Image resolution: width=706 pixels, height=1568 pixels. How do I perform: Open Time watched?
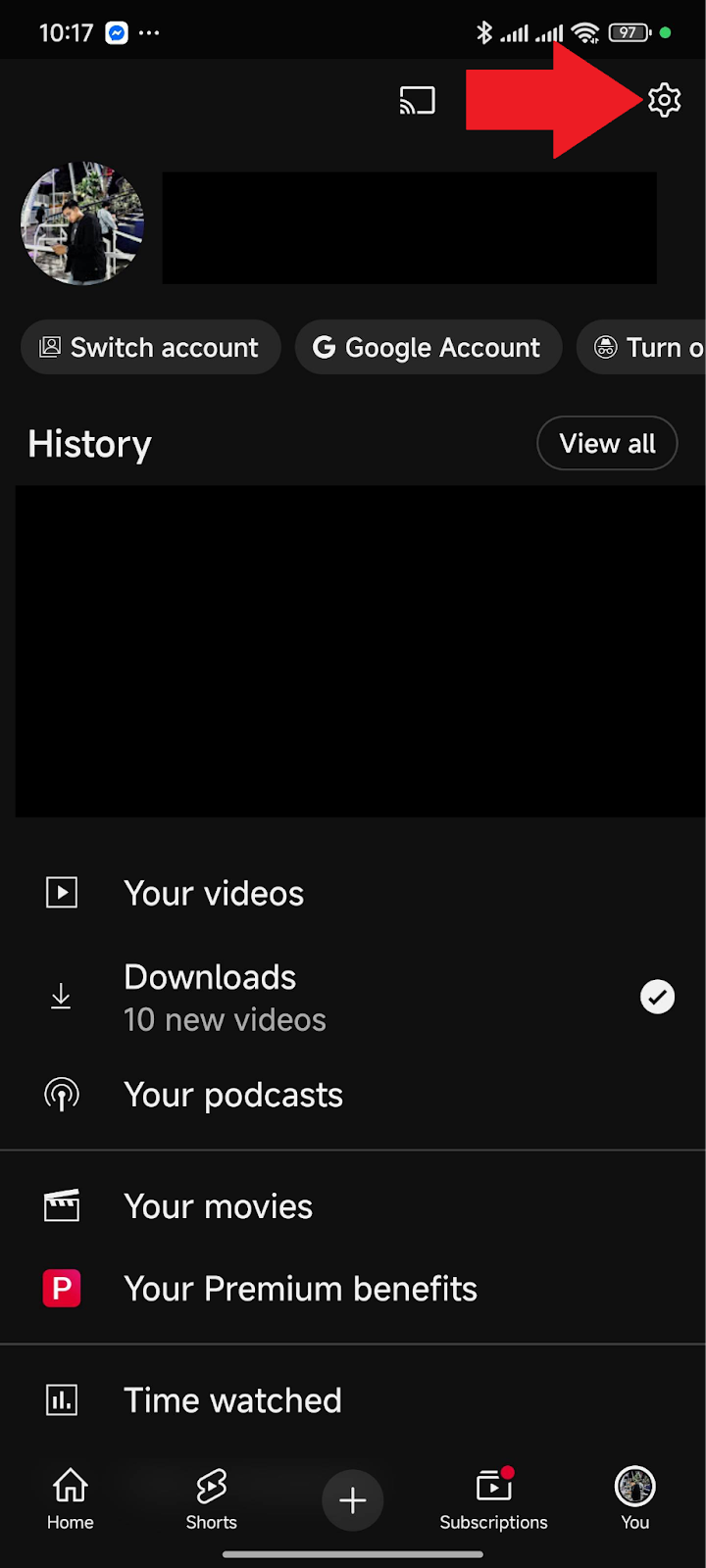click(353, 1400)
